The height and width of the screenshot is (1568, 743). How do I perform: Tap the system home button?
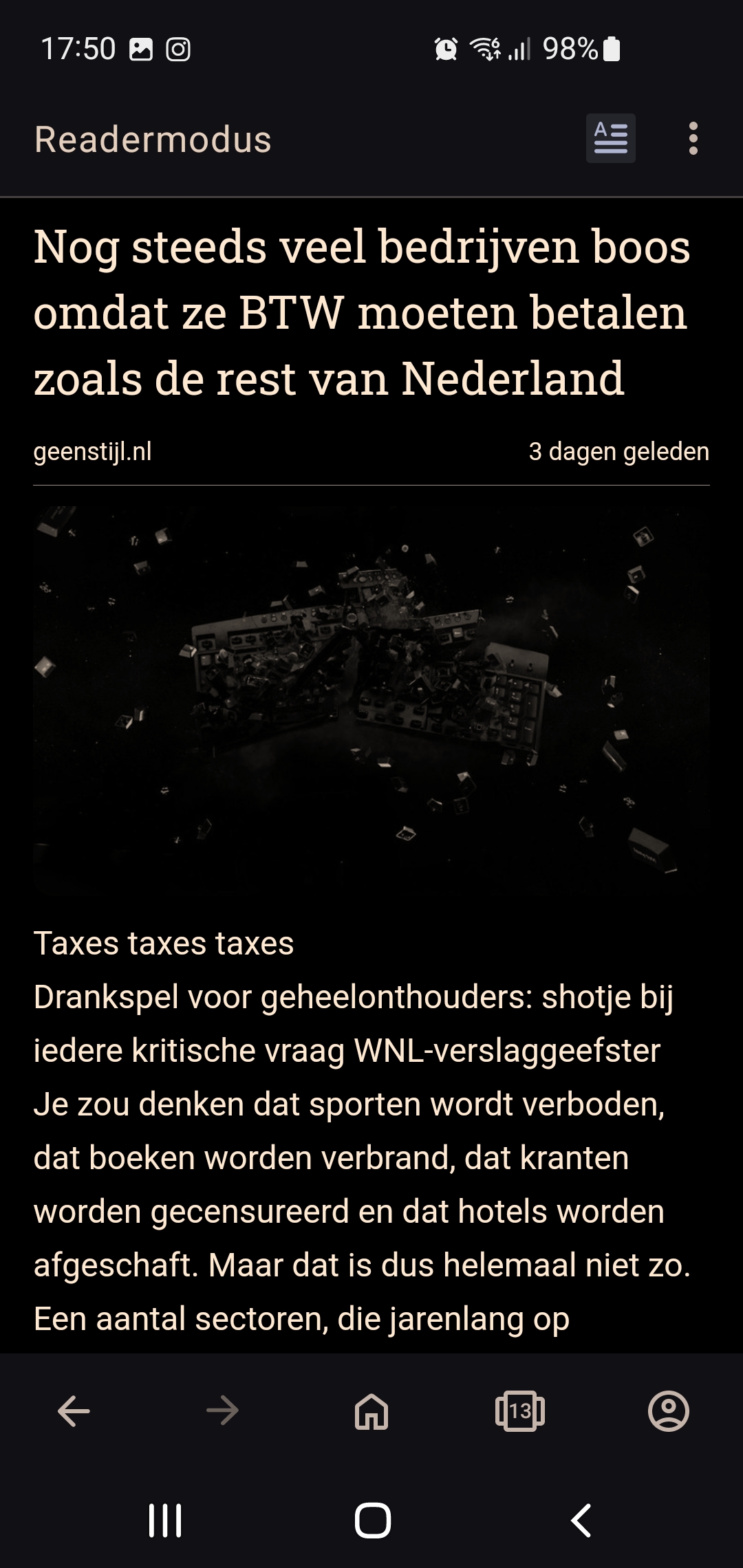[x=372, y=1520]
